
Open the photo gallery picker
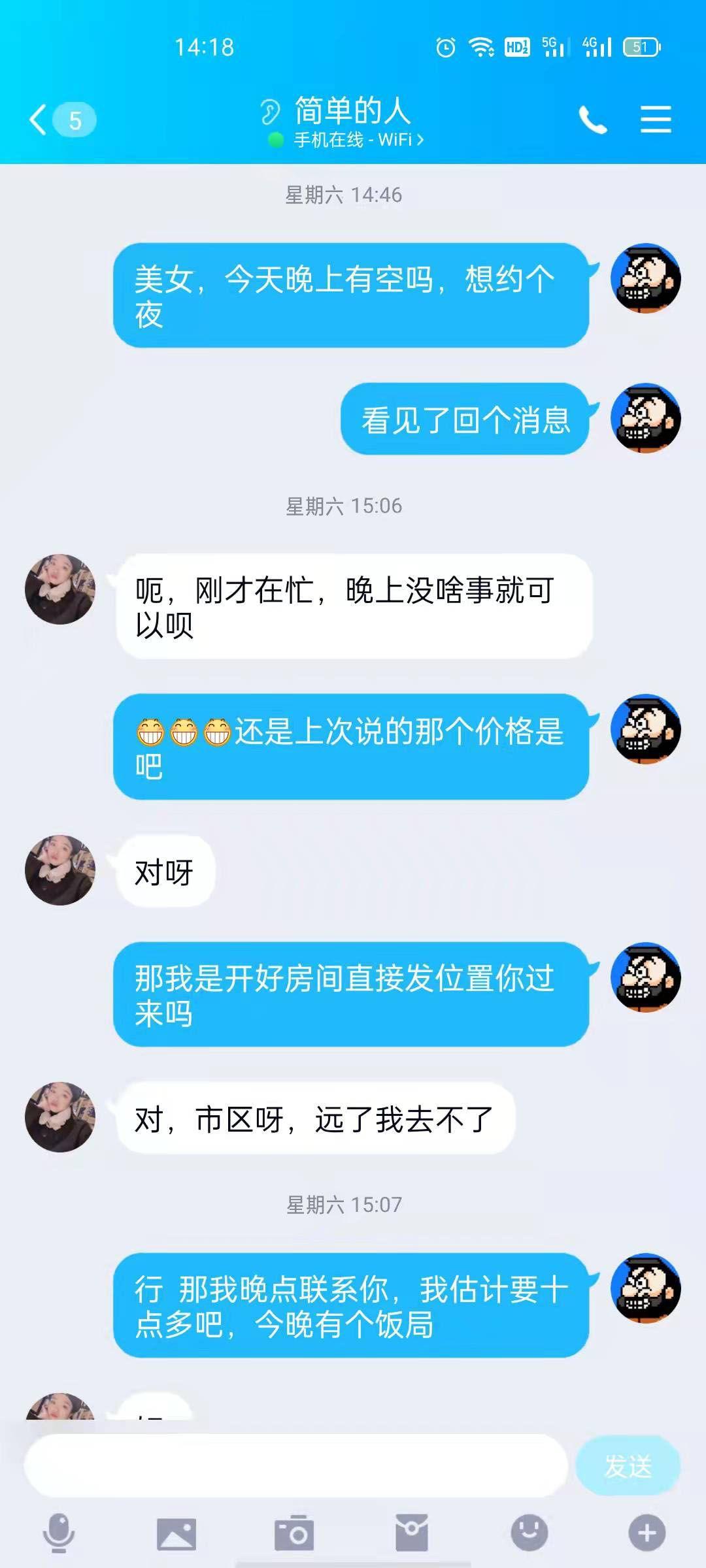point(176,1533)
